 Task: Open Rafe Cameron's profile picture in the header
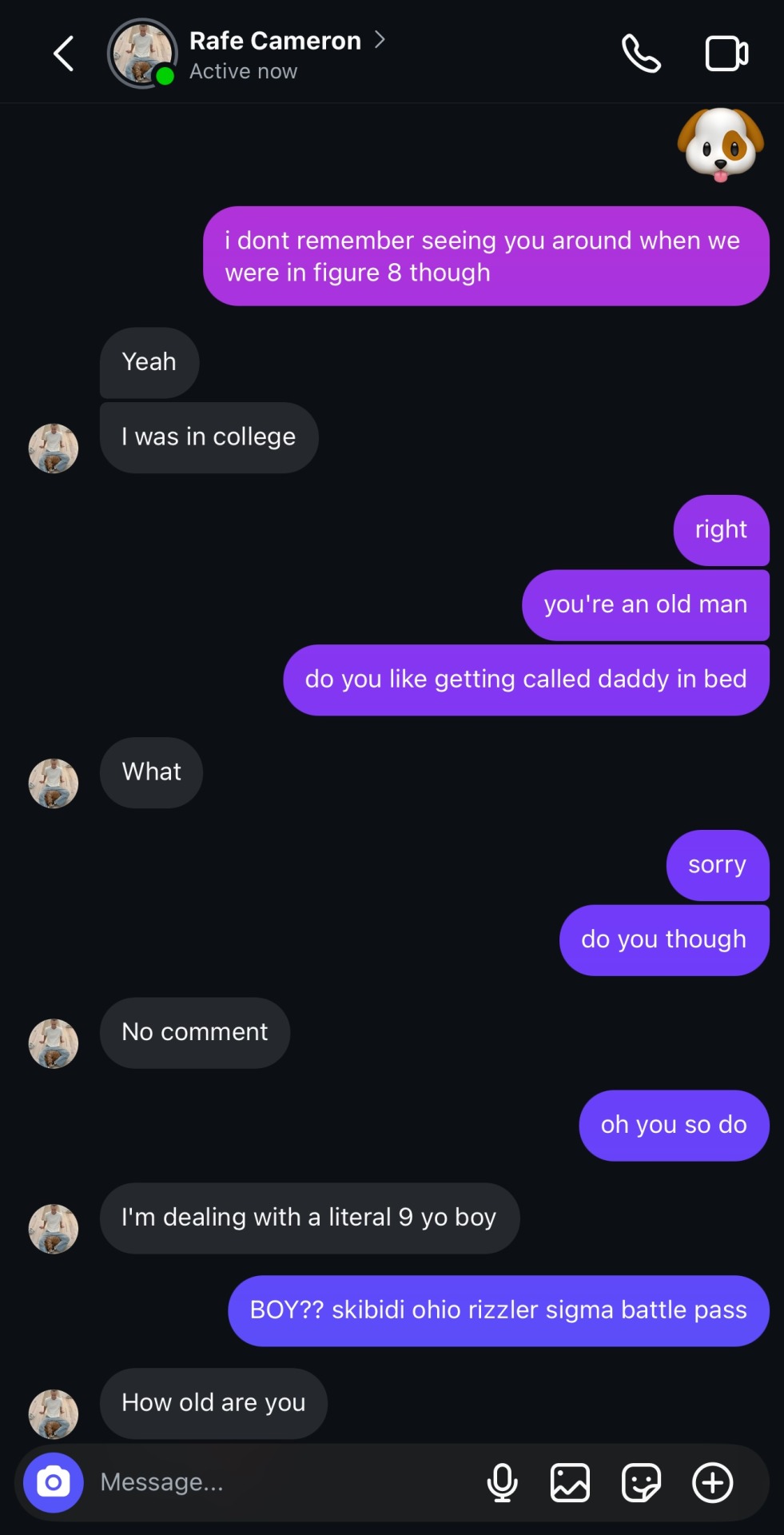point(142,54)
